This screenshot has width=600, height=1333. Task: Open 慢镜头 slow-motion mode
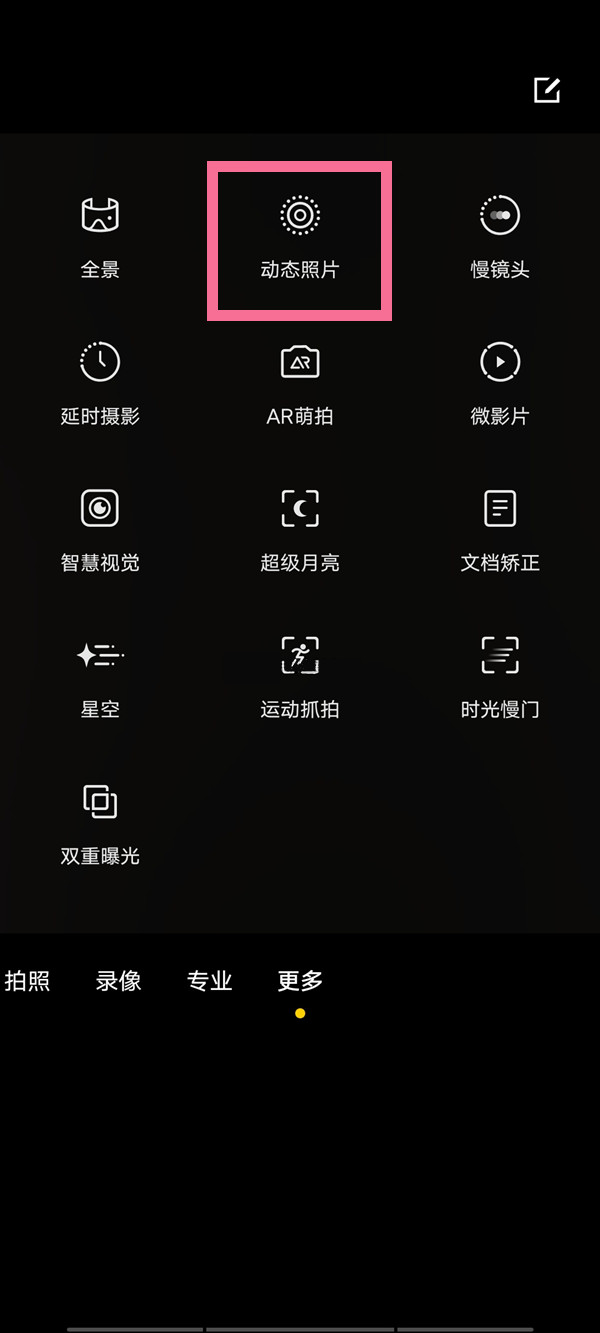[500, 238]
